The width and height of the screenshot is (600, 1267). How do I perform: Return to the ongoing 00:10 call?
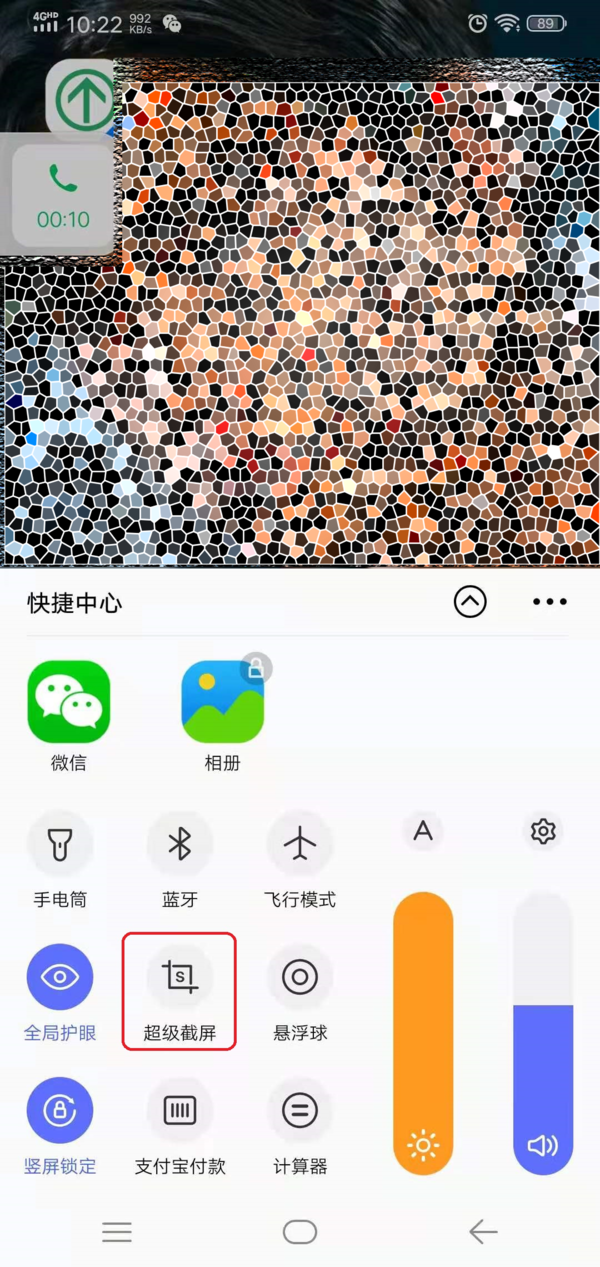click(x=63, y=196)
